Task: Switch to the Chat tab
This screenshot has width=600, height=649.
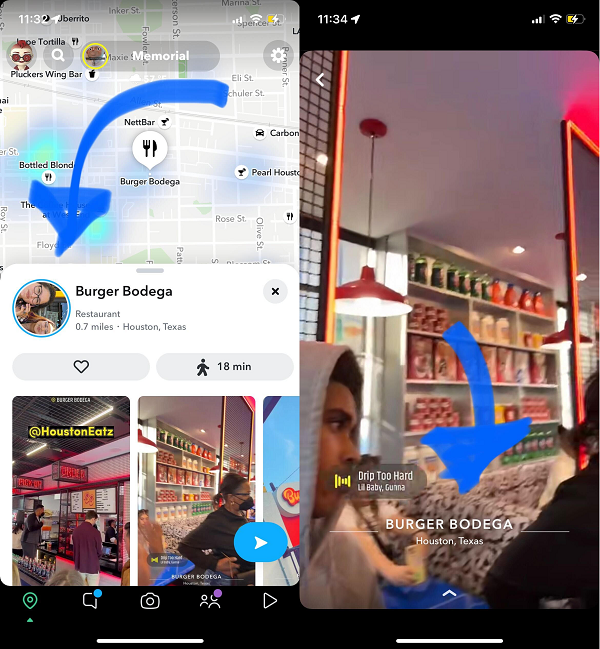Action: (90, 600)
